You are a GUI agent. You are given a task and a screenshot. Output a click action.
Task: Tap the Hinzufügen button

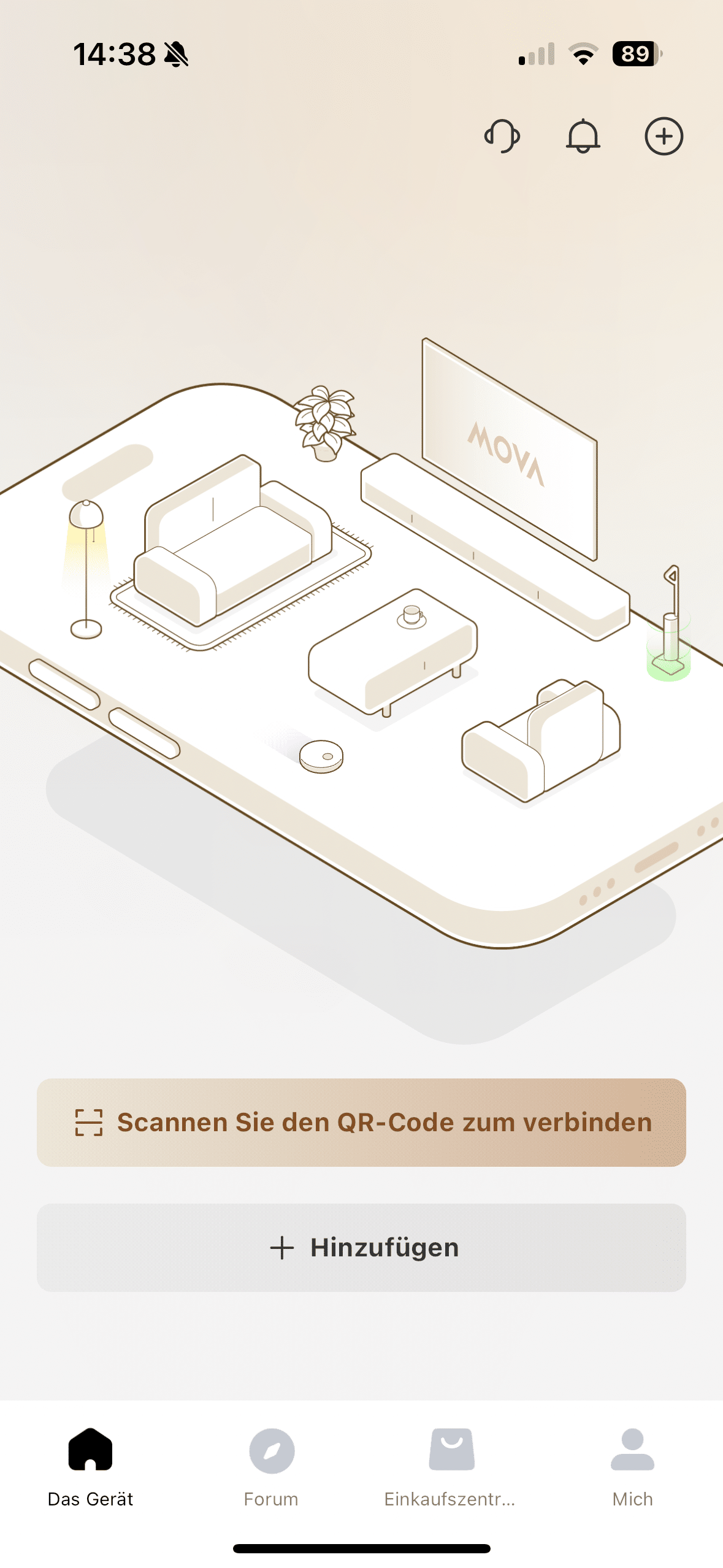click(361, 1247)
